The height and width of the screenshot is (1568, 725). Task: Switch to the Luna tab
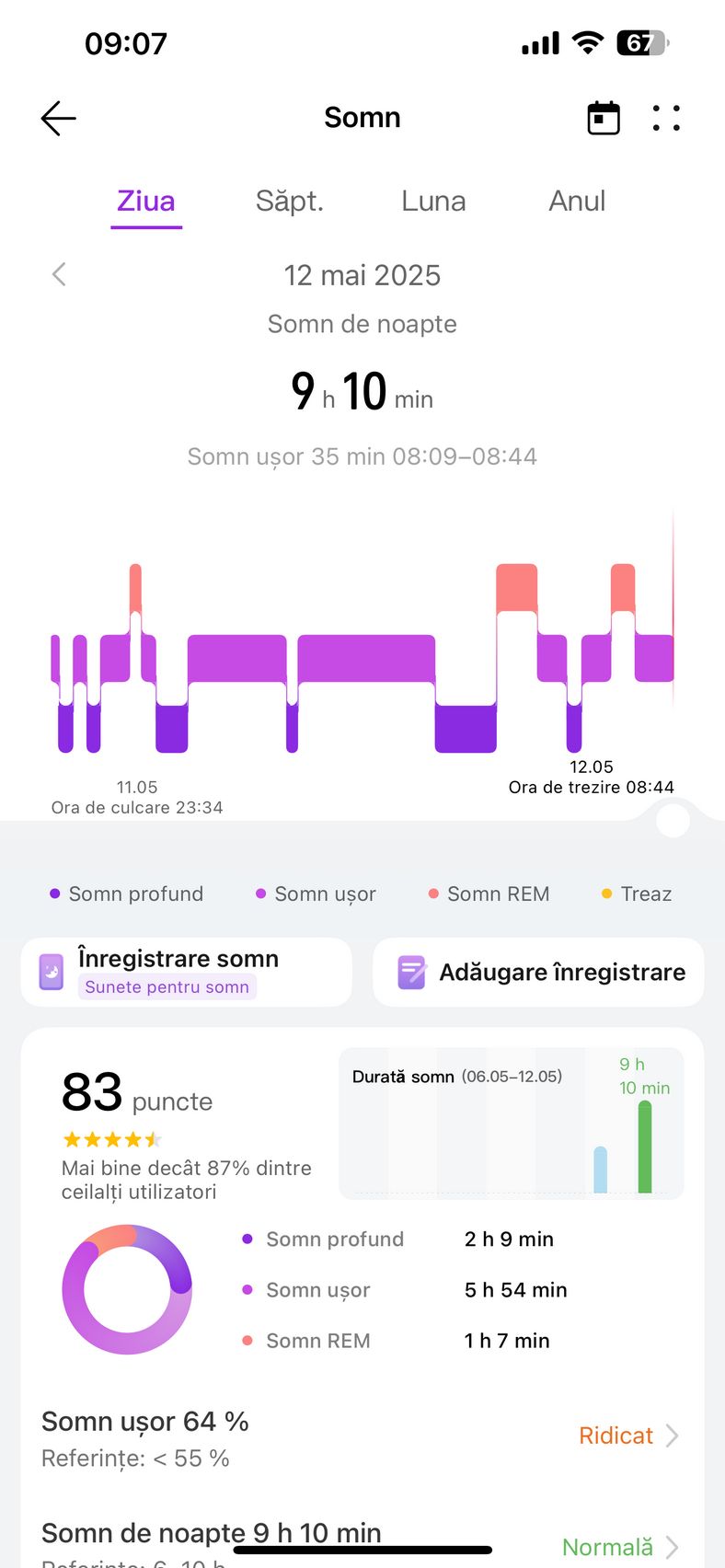[x=433, y=201]
